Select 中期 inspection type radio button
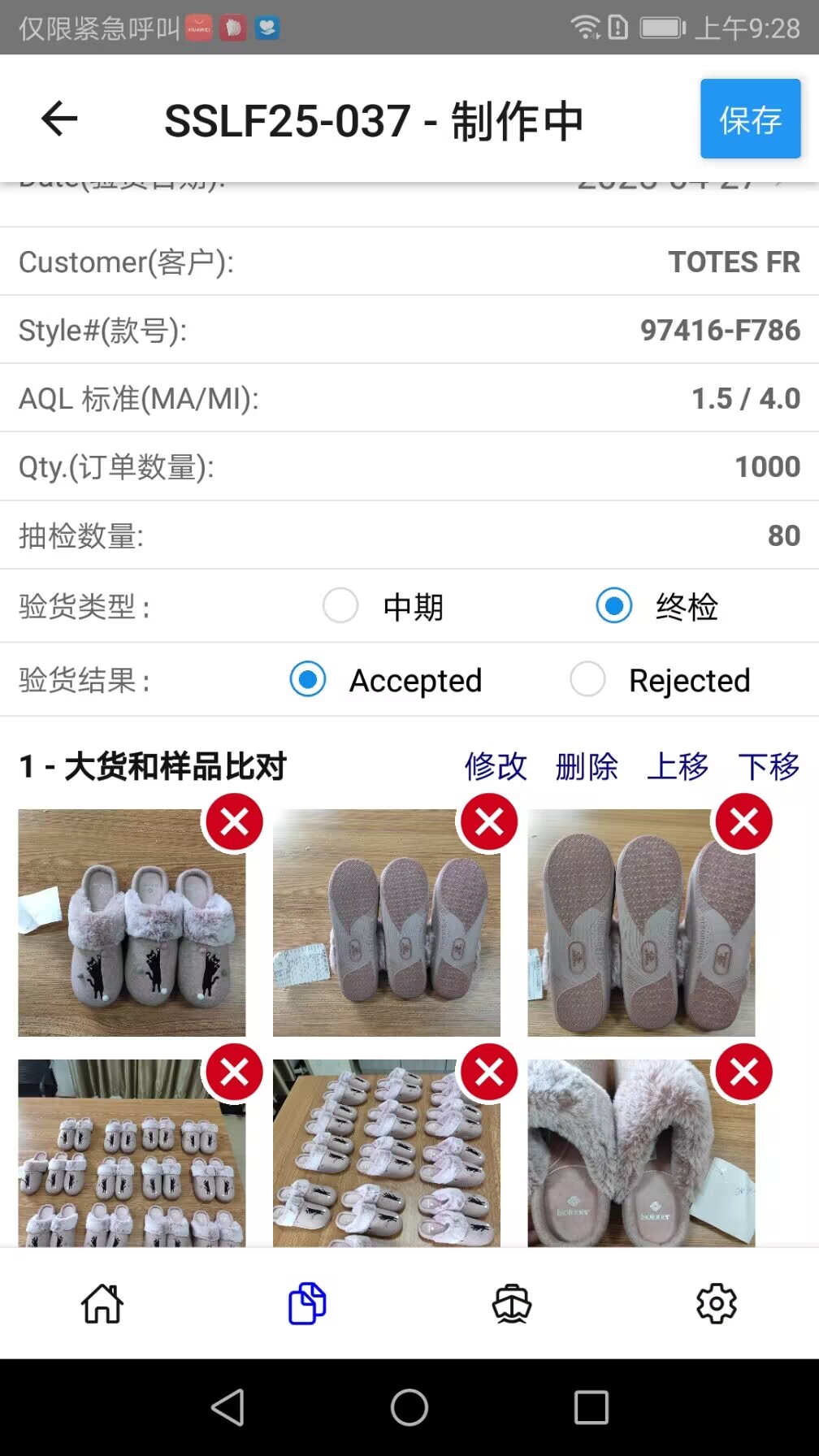This screenshot has width=819, height=1456. [x=340, y=605]
